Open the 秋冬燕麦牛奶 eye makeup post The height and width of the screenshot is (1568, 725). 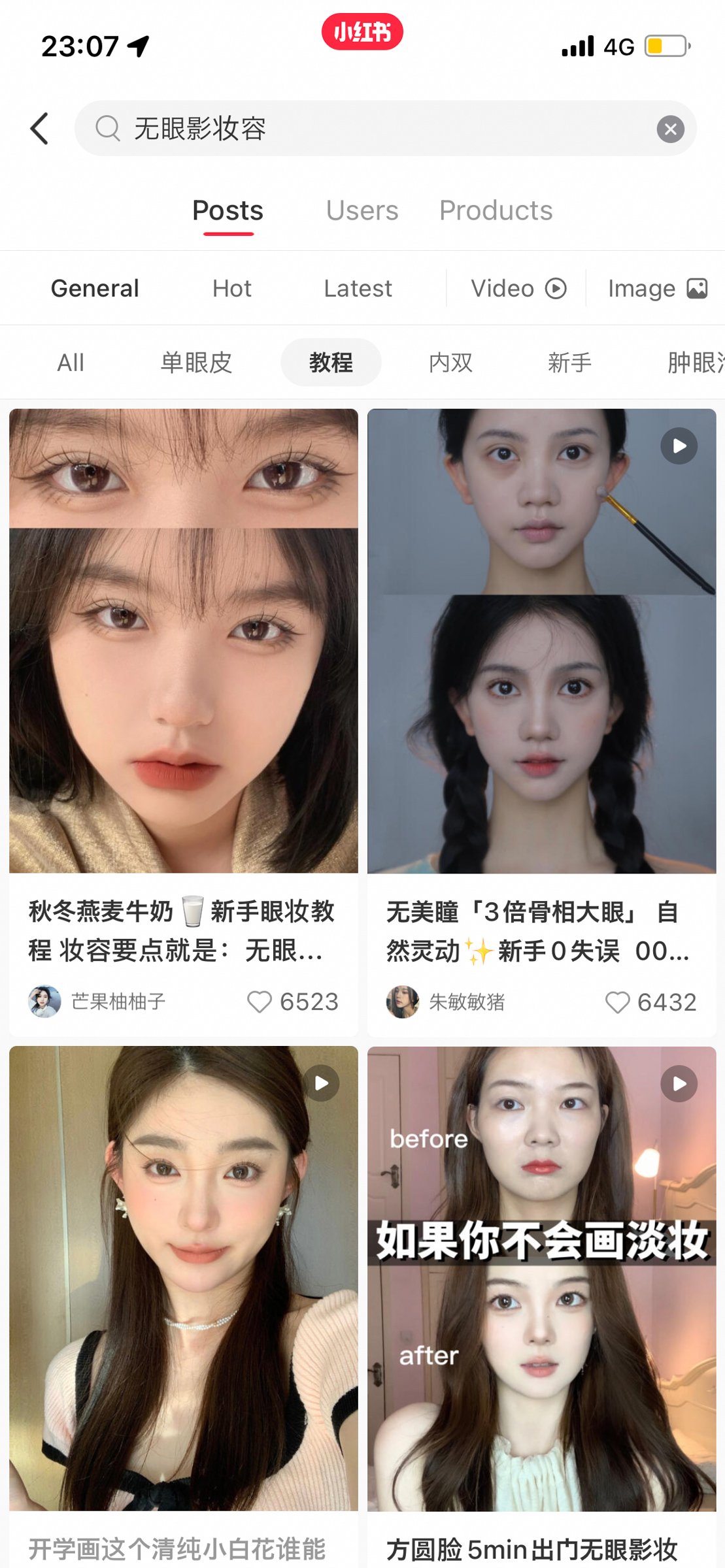tap(184, 640)
